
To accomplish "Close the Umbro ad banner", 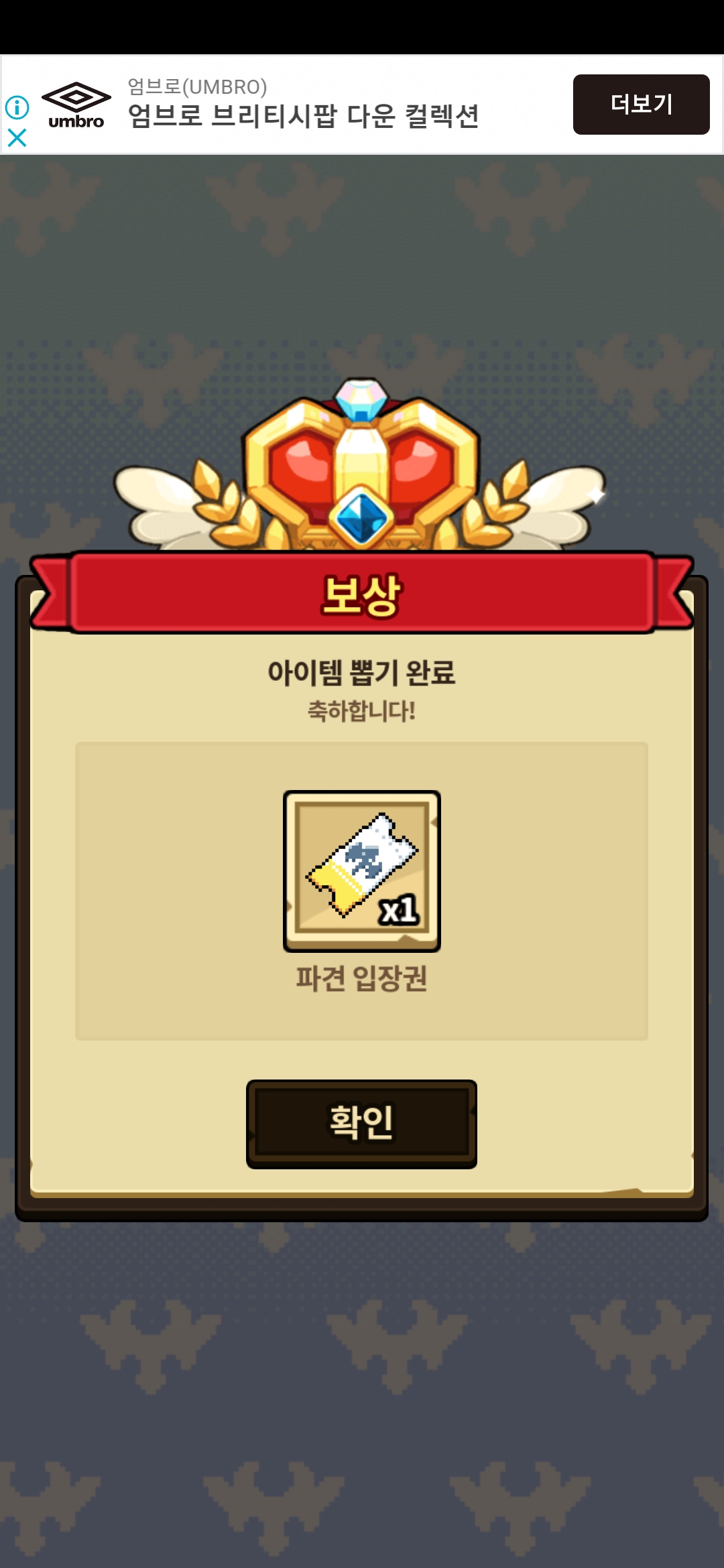I will (x=17, y=138).
